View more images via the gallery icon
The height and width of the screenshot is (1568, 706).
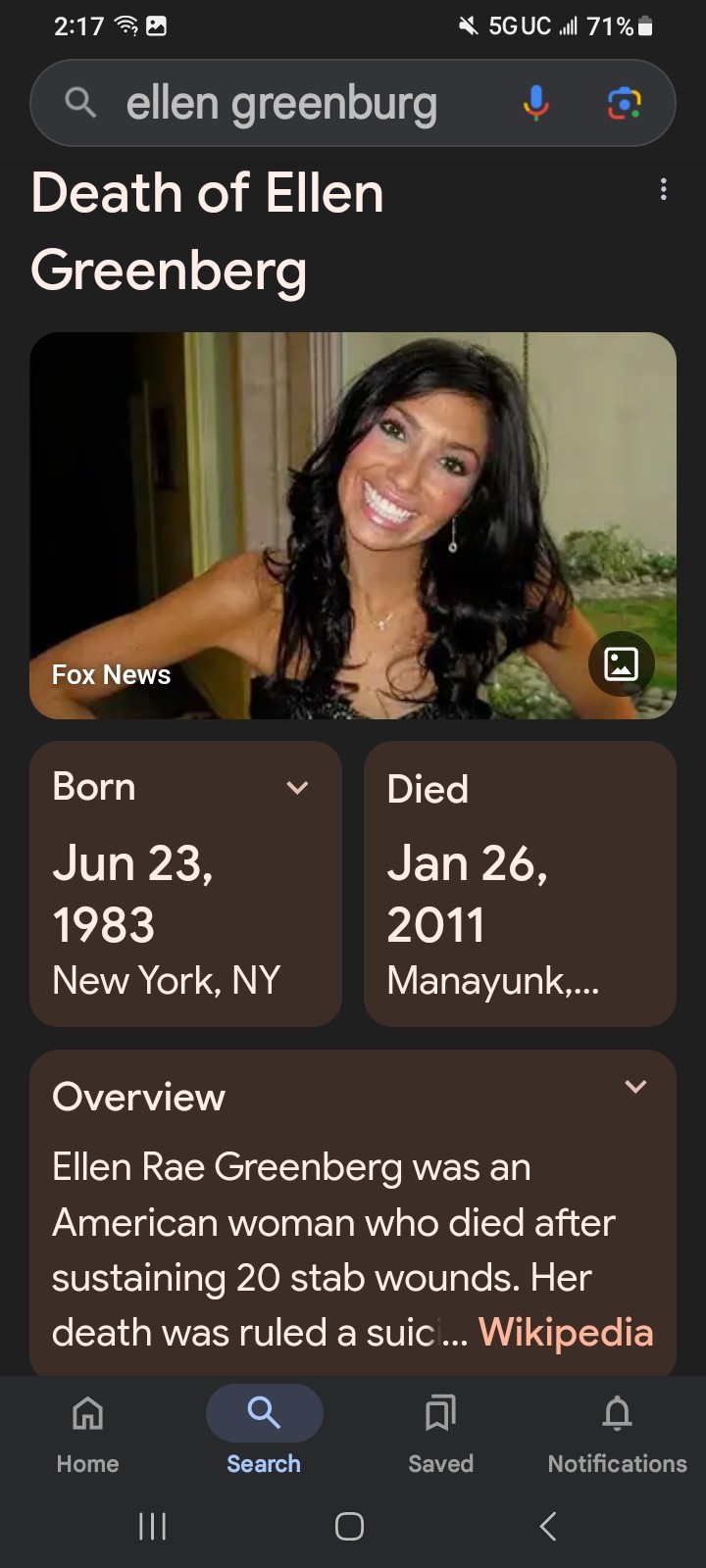pyautogui.click(x=621, y=663)
